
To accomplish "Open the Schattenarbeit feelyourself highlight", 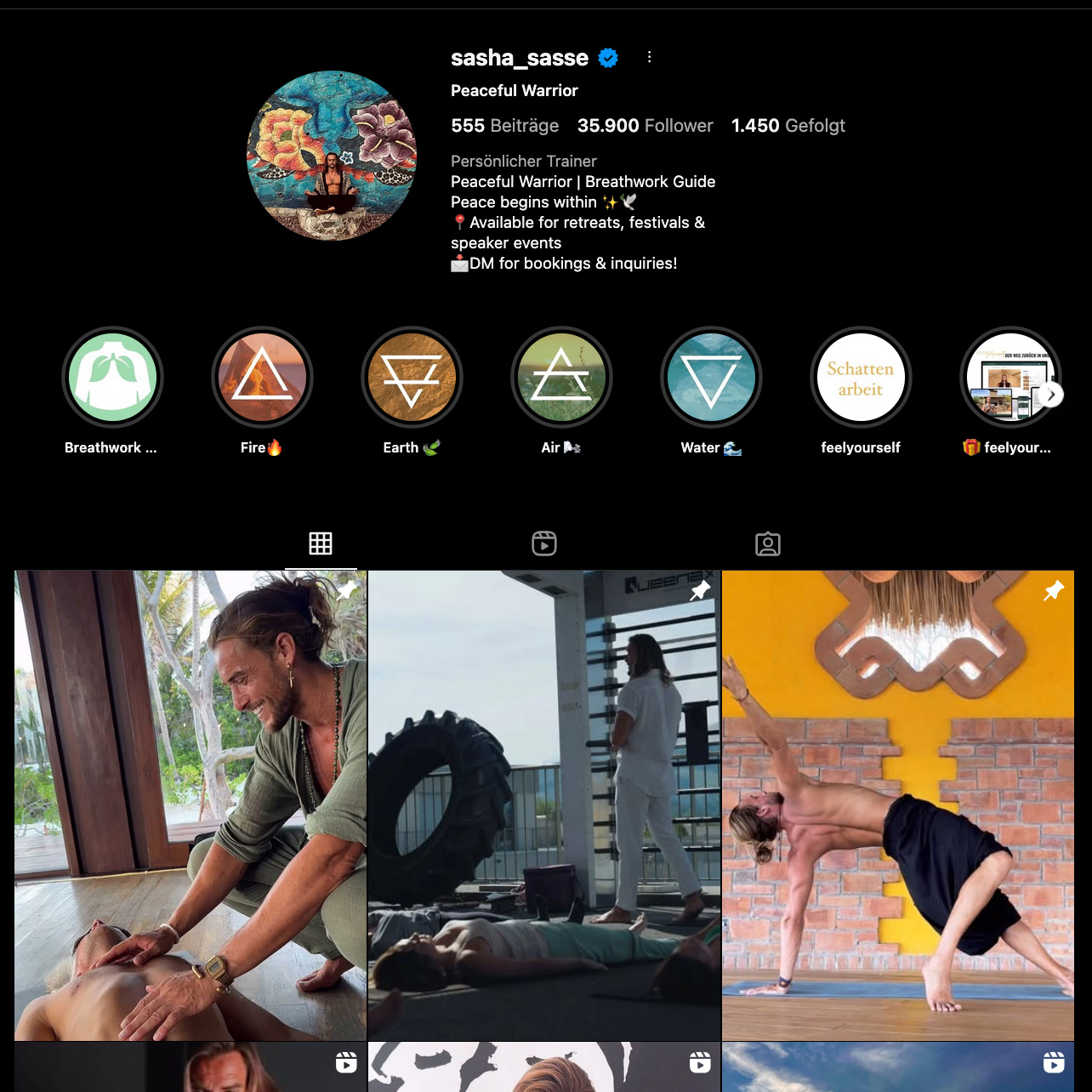I will 861,378.
